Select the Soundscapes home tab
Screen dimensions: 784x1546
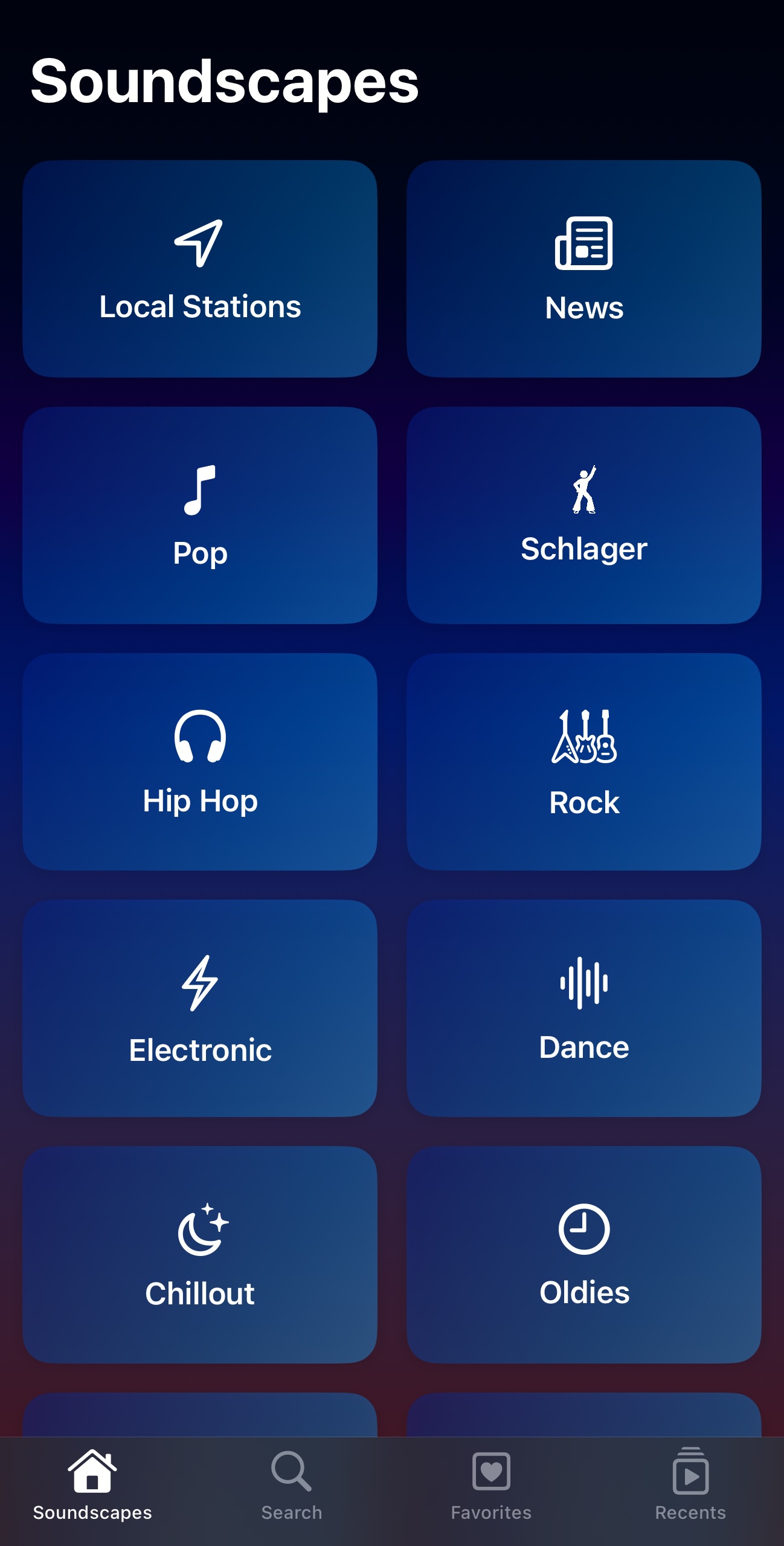[91, 1481]
